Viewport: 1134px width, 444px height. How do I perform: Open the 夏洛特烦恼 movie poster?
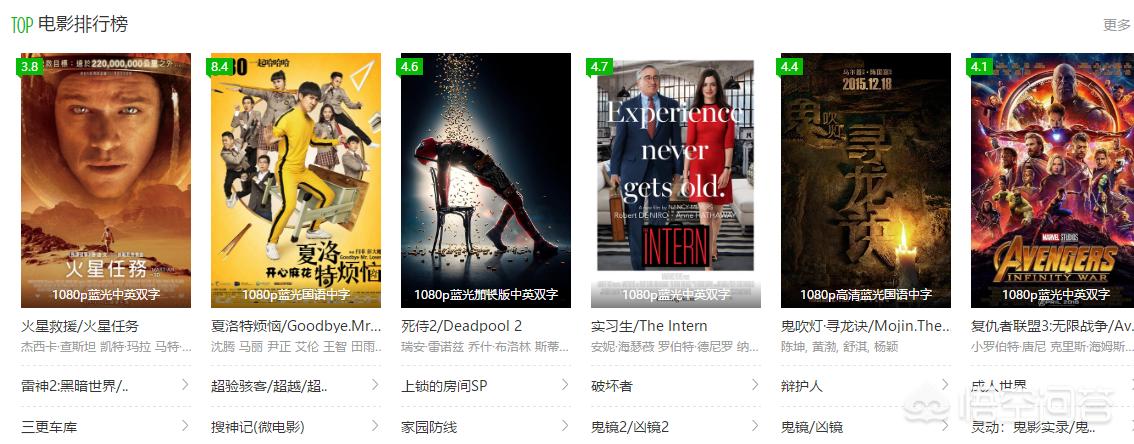[x=295, y=180]
